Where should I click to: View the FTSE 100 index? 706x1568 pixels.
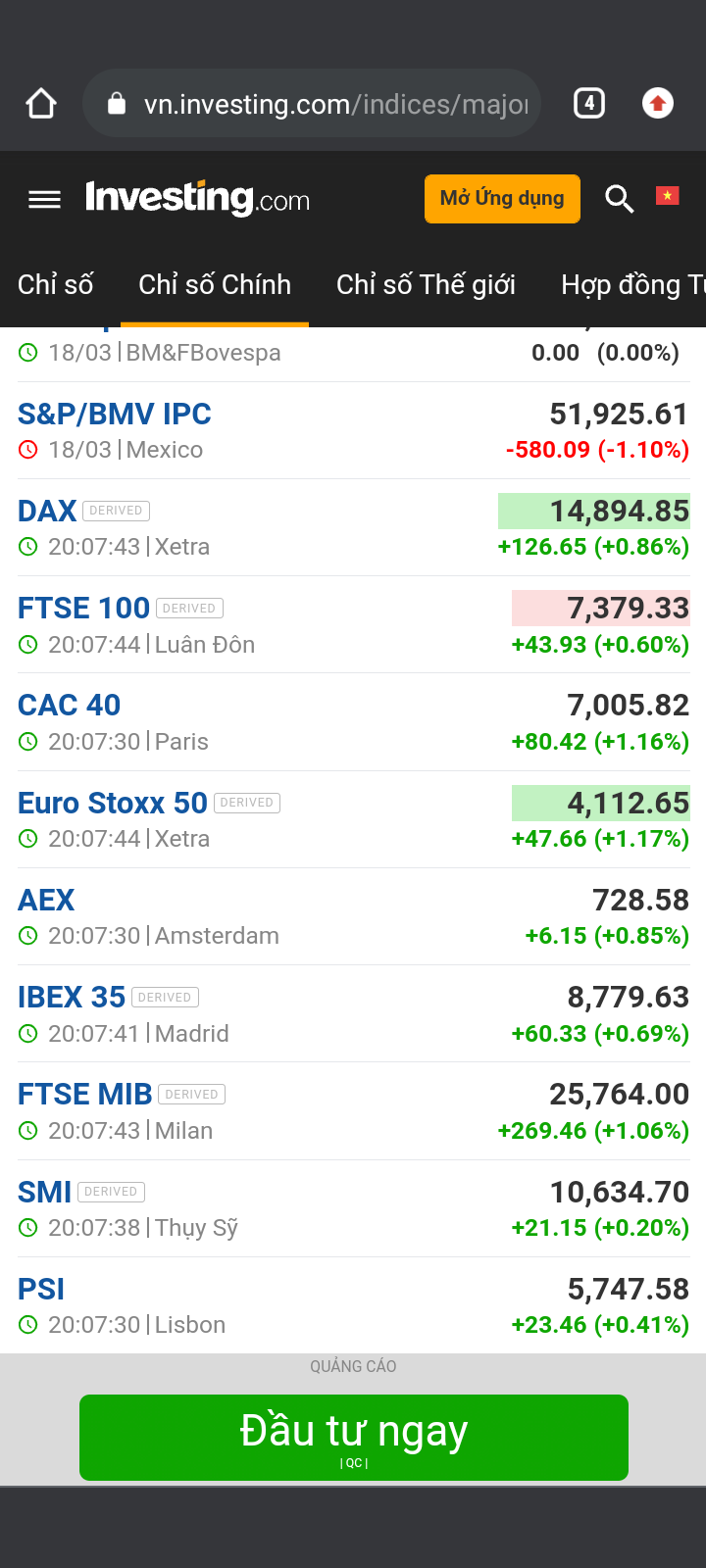click(84, 609)
